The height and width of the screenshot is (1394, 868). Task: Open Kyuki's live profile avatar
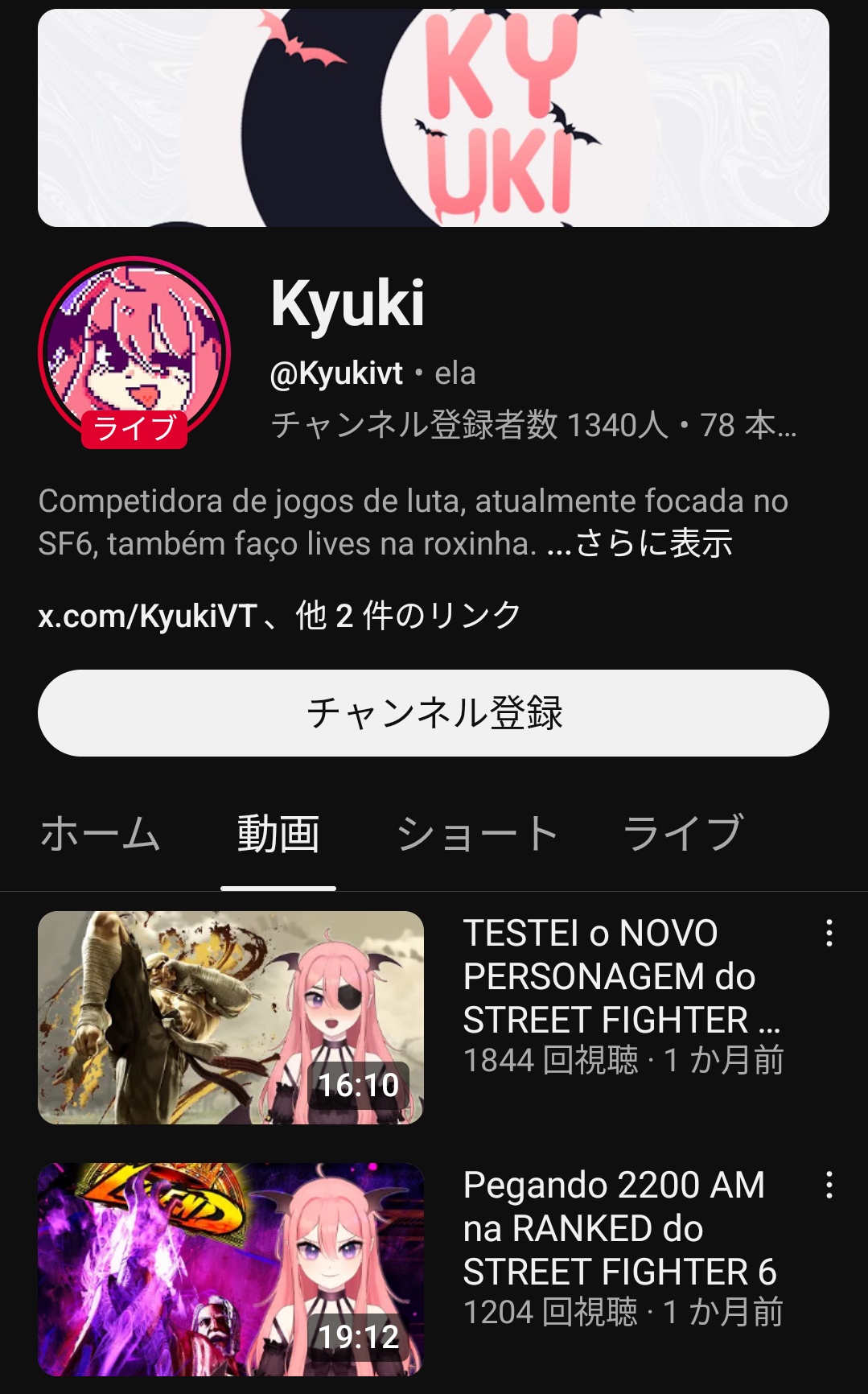click(x=134, y=352)
